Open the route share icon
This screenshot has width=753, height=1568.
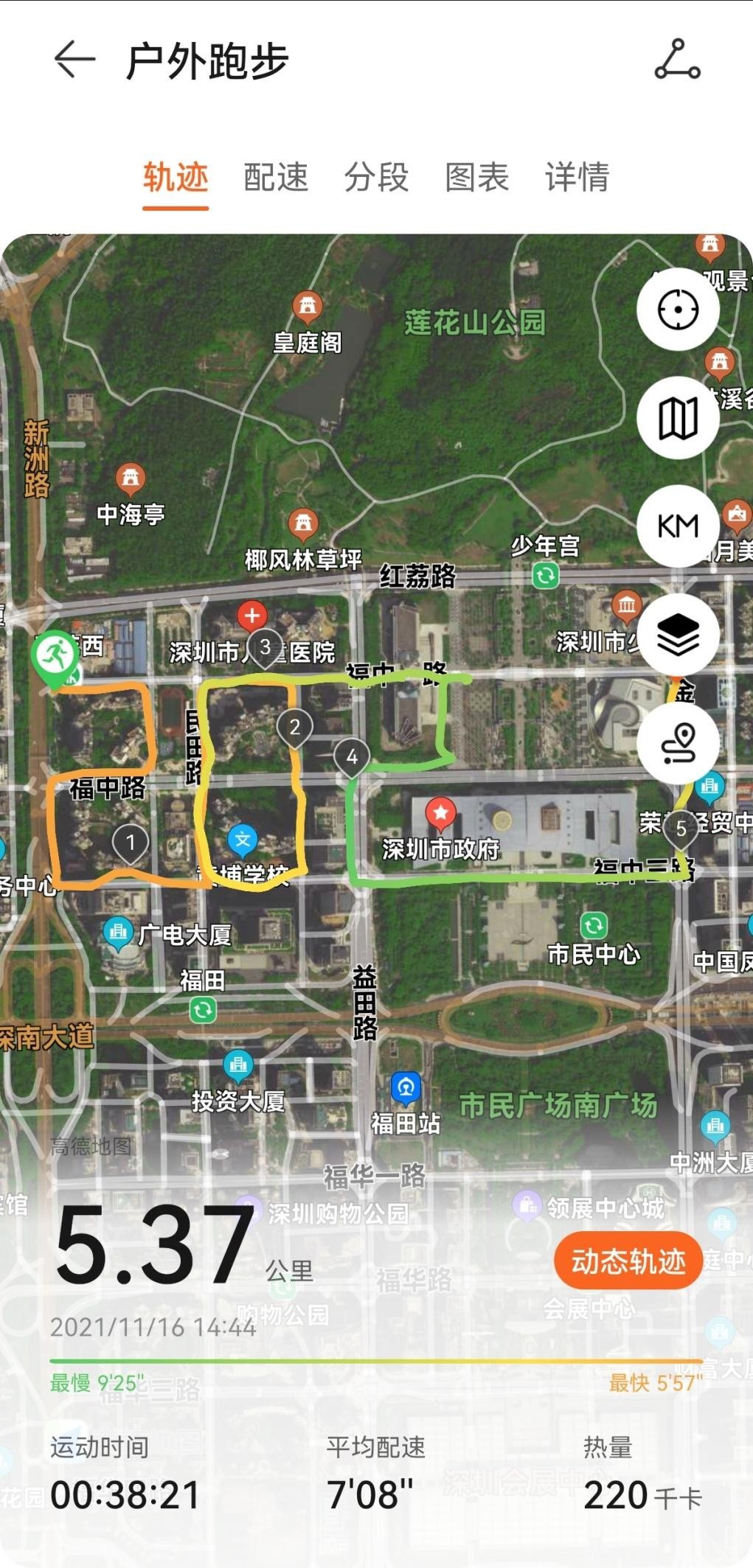coord(677,60)
